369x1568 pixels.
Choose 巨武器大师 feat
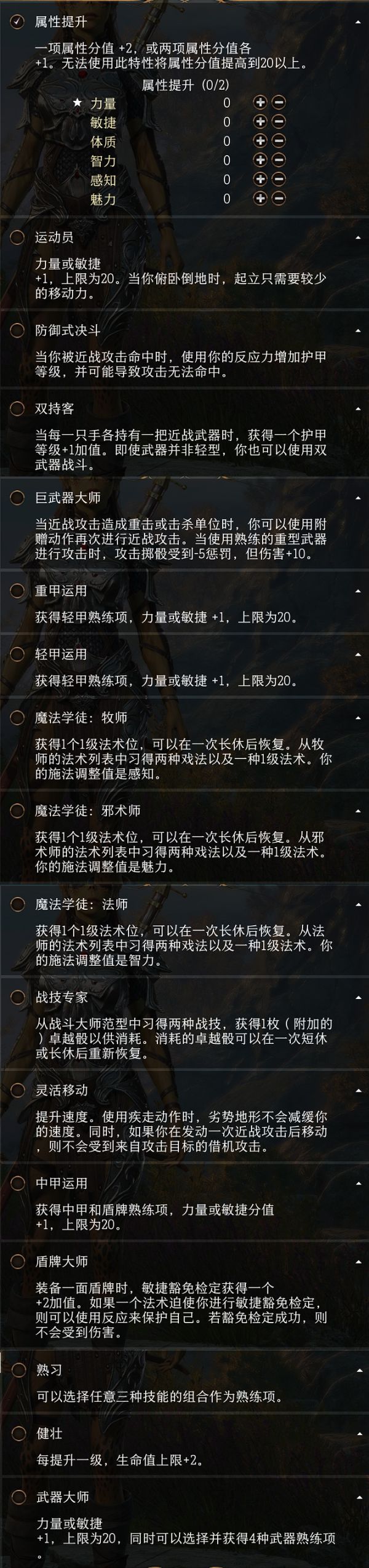pos(17,497)
